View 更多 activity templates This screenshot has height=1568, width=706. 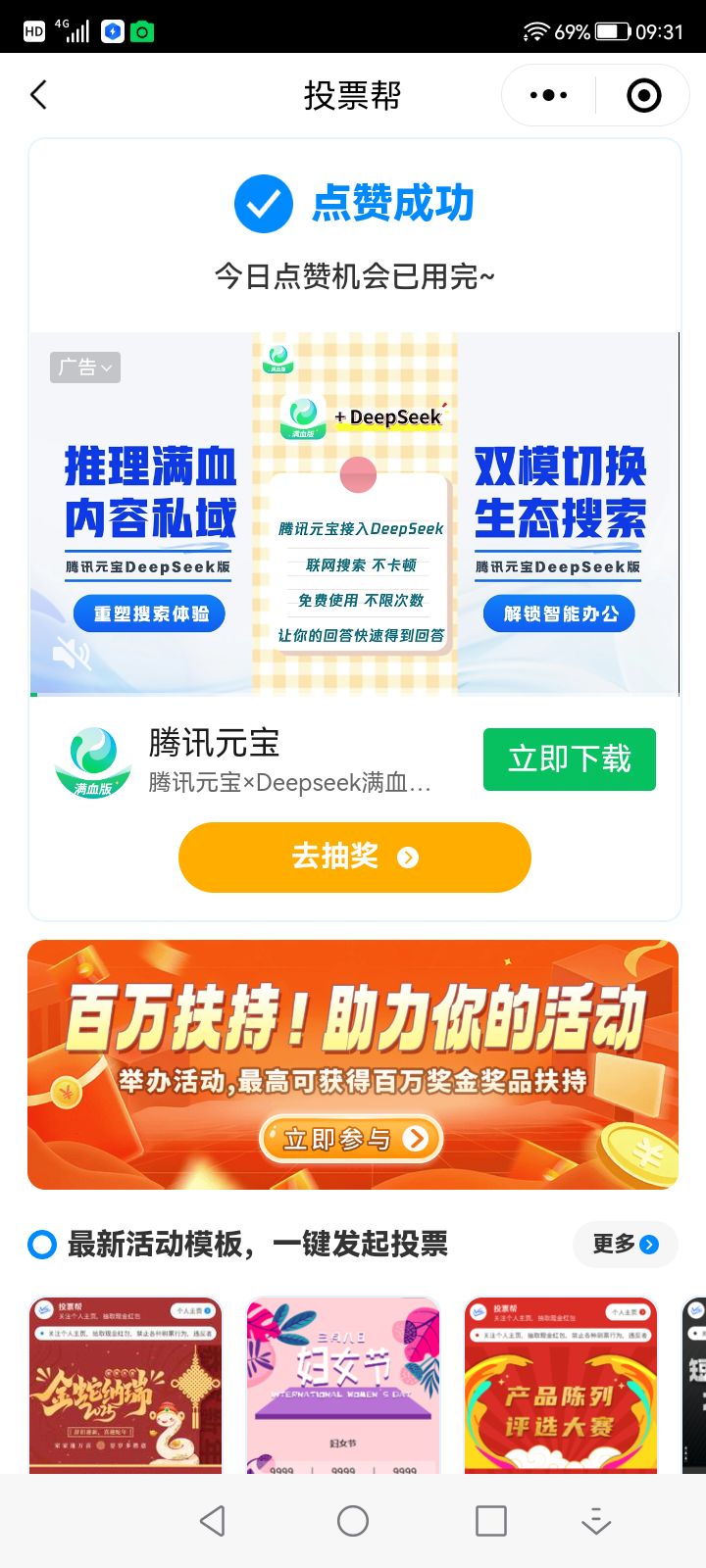[625, 1244]
